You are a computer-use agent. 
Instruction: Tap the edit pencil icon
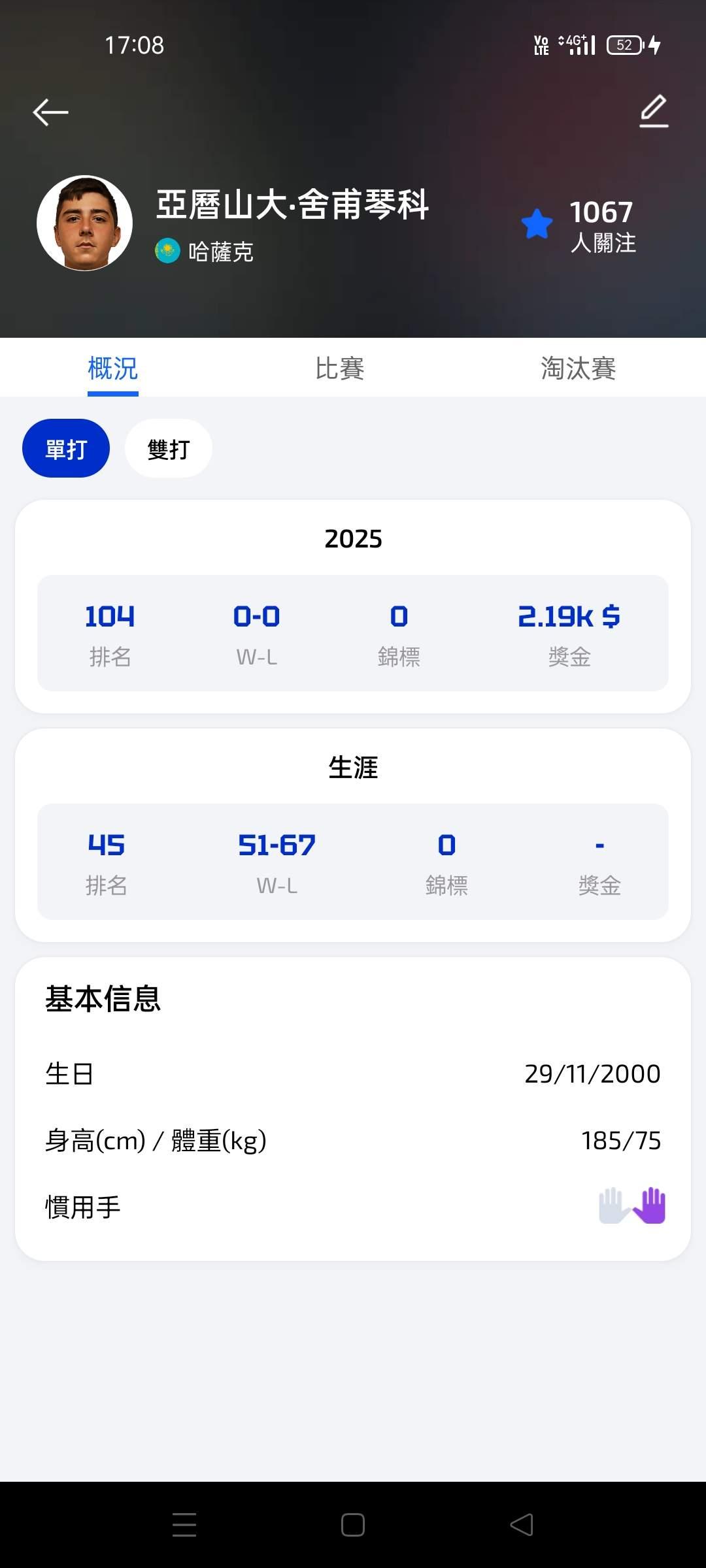click(654, 111)
